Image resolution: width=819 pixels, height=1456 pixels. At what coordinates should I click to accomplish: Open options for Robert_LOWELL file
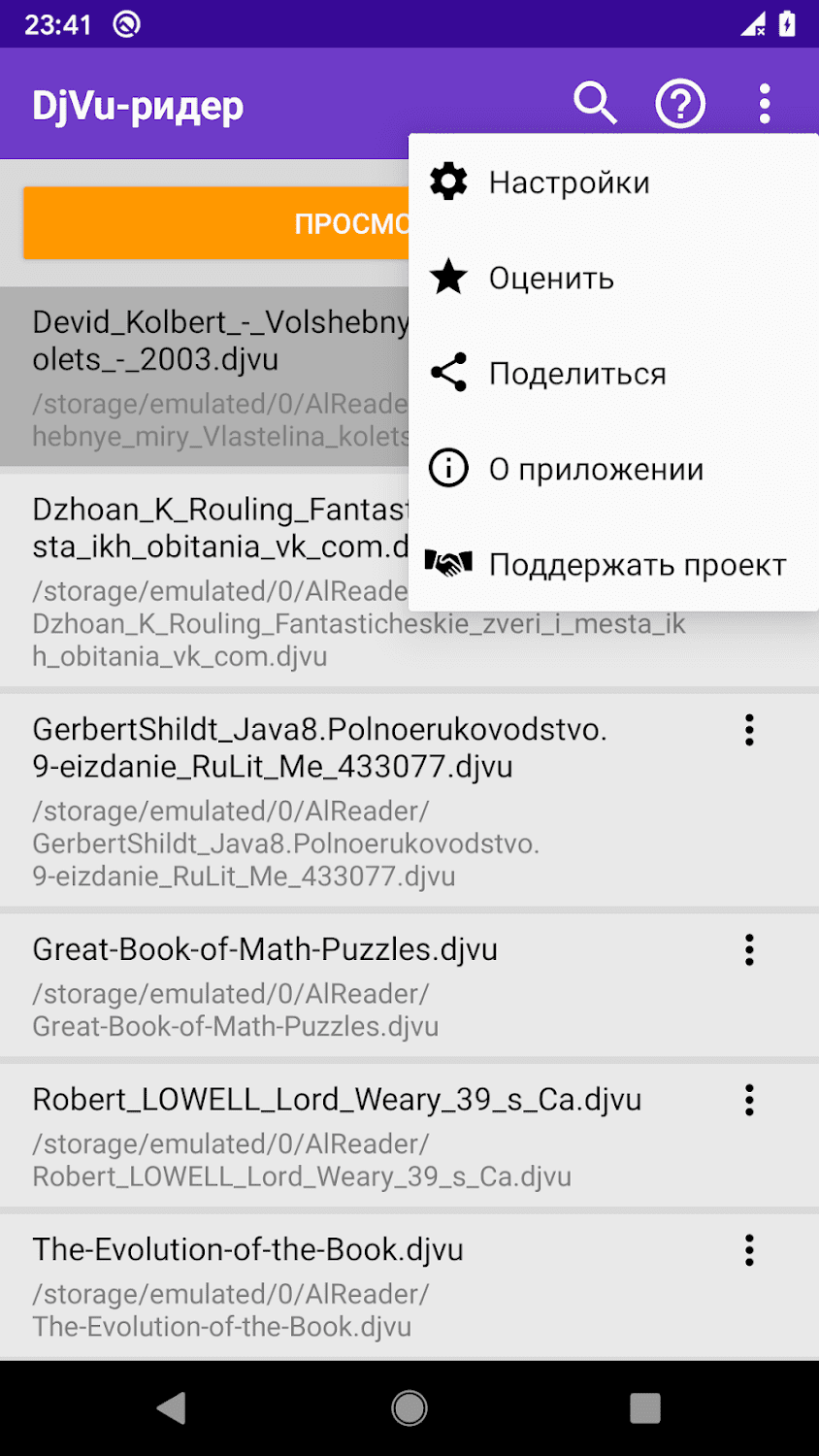(749, 1100)
